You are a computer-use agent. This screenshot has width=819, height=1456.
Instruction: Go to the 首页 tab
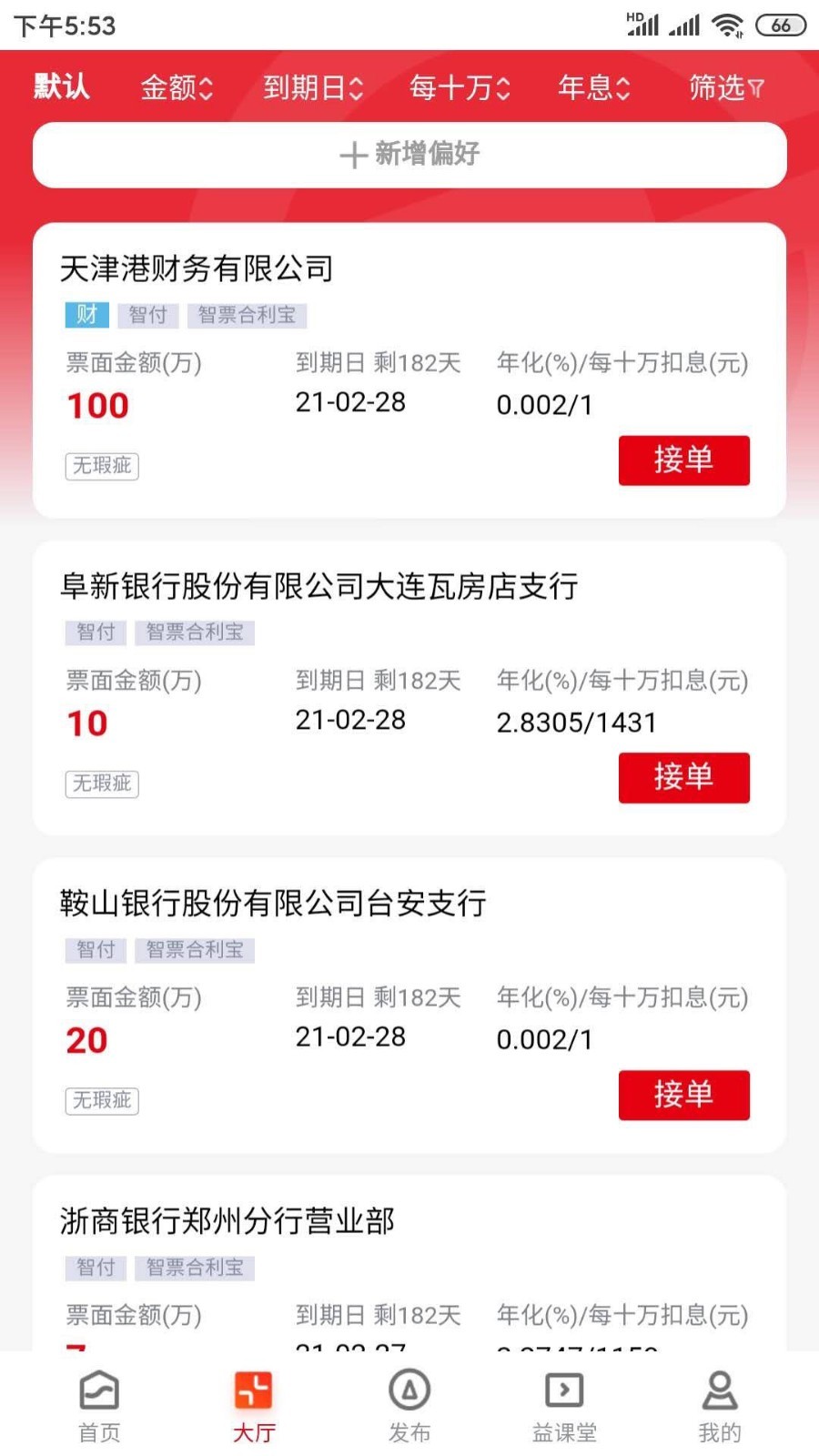[99, 1406]
